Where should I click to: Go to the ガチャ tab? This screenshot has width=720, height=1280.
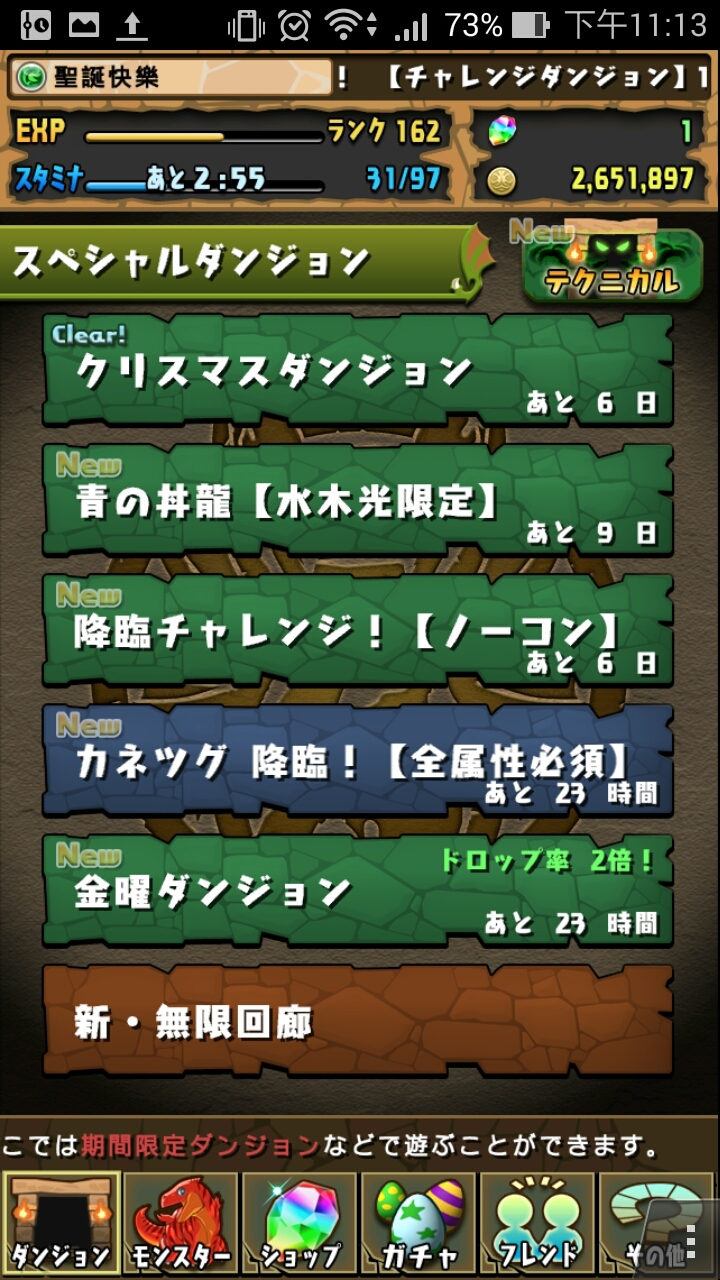click(x=419, y=1224)
